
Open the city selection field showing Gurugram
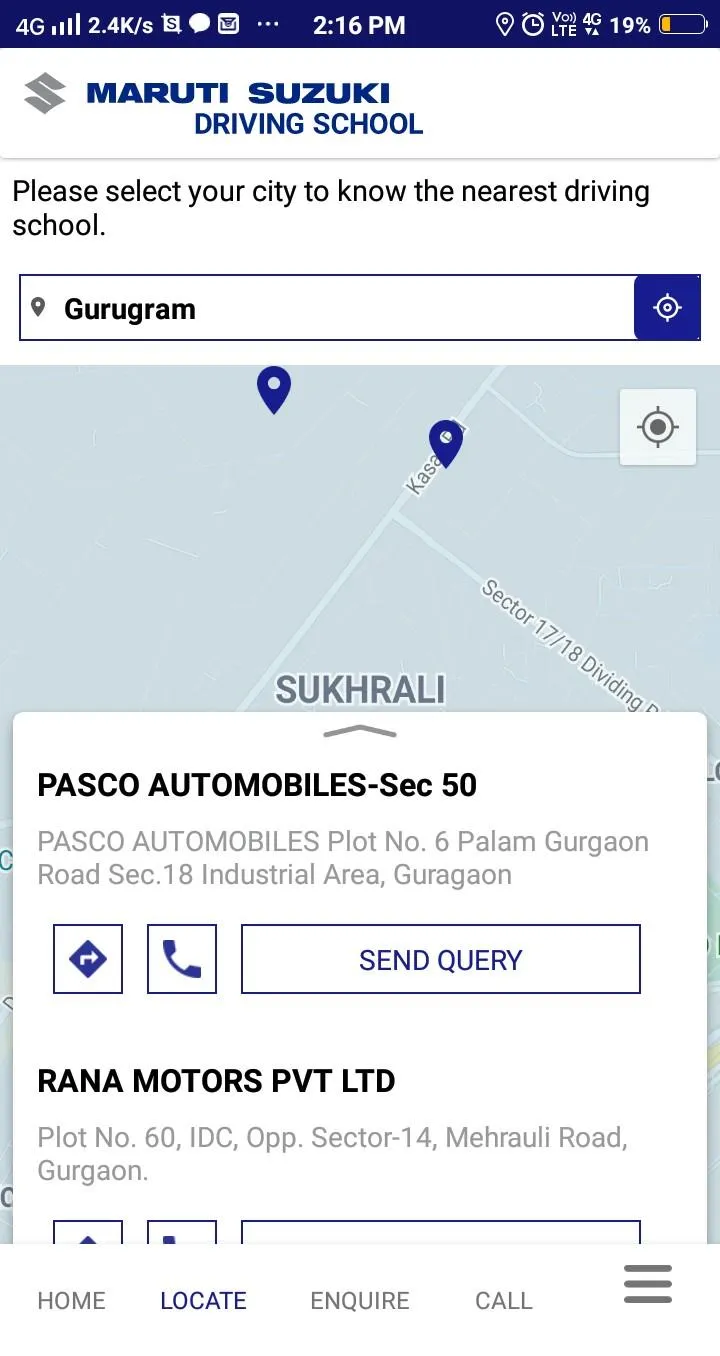click(x=330, y=308)
